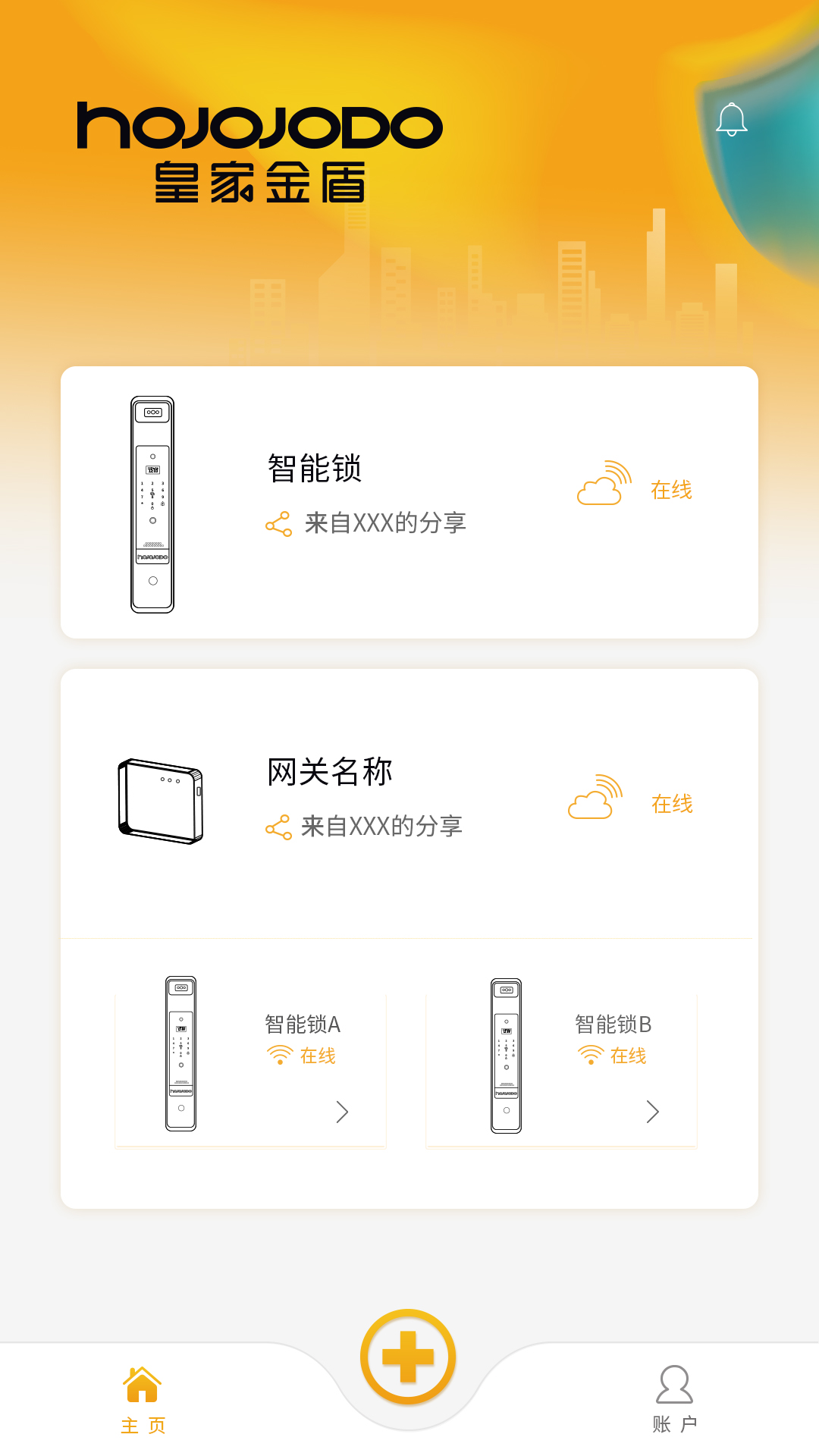Screen dimensions: 819x1456
Task: Click the 在线 status next to 网关名称
Action: [x=670, y=804]
